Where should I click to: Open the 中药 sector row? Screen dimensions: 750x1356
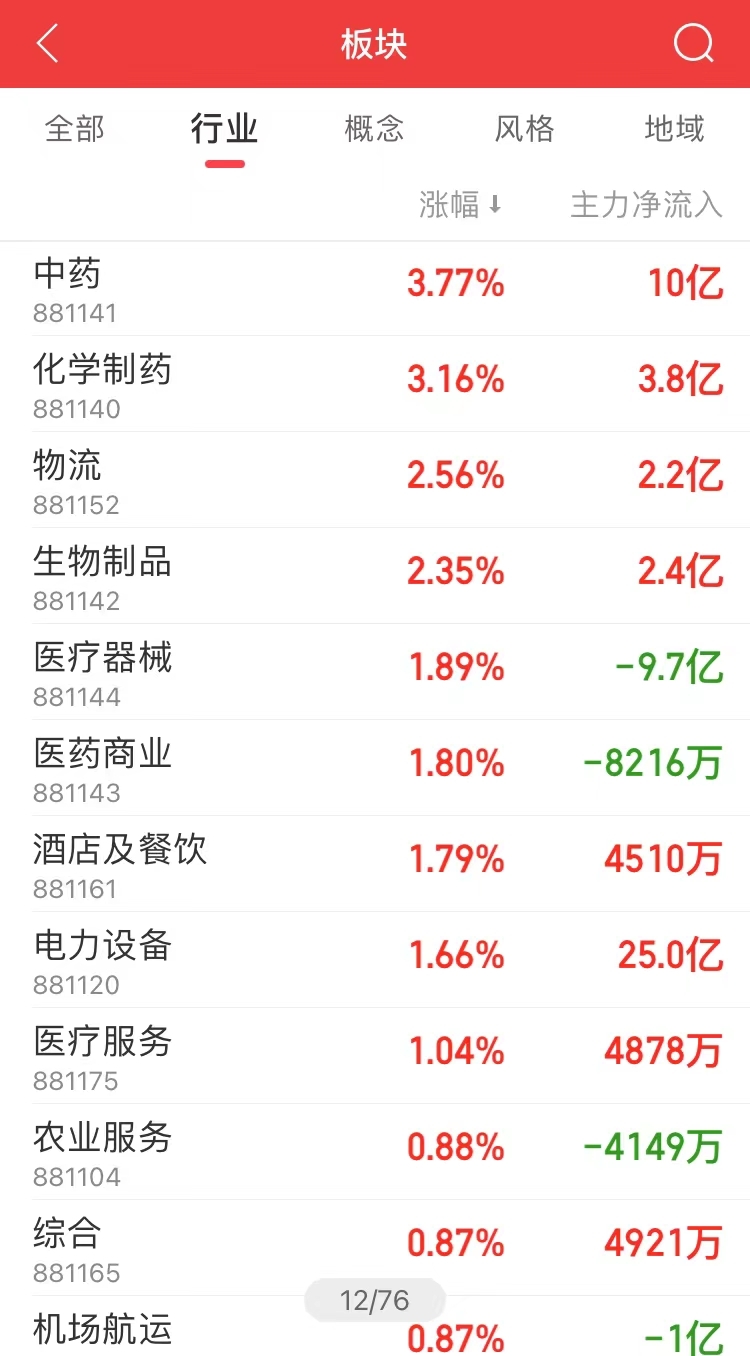[x=375, y=289]
